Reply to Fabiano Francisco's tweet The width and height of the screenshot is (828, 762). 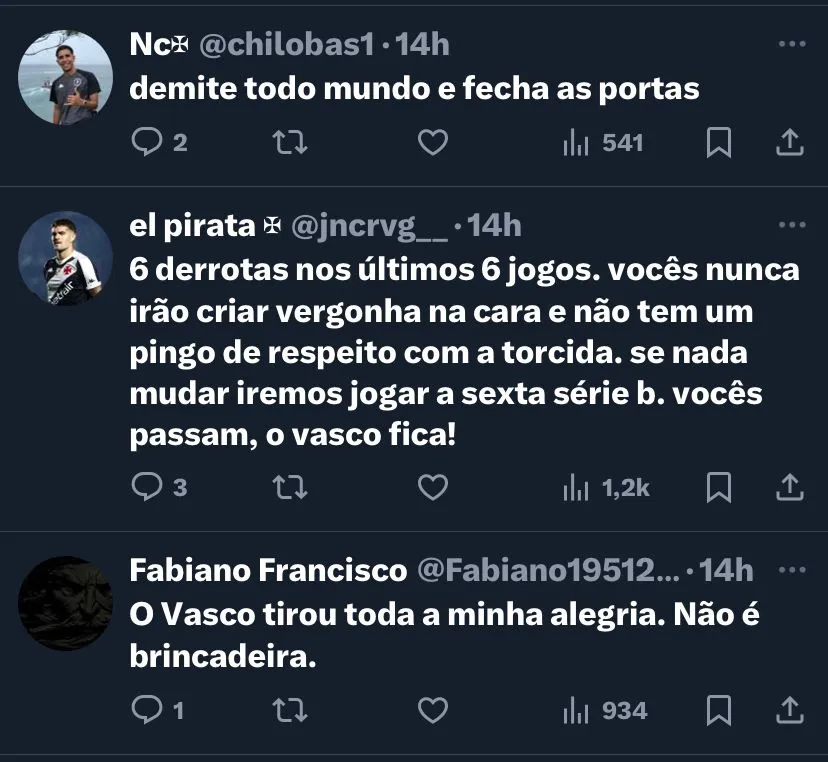pos(147,711)
